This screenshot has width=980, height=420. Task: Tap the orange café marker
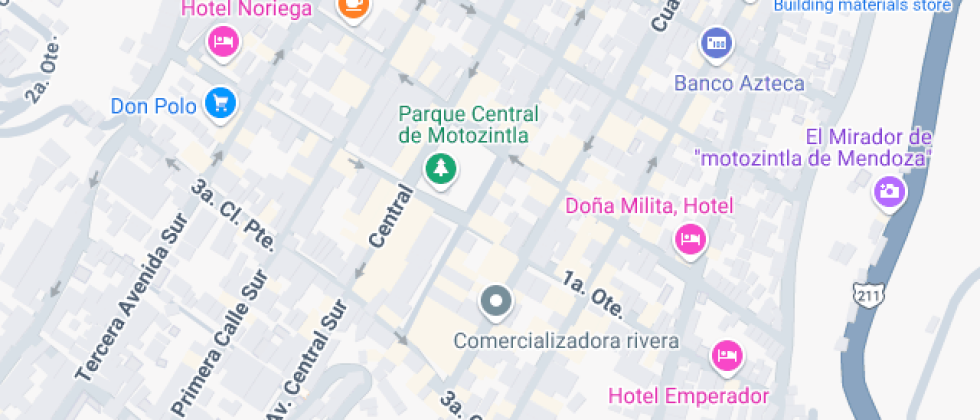pos(353,8)
